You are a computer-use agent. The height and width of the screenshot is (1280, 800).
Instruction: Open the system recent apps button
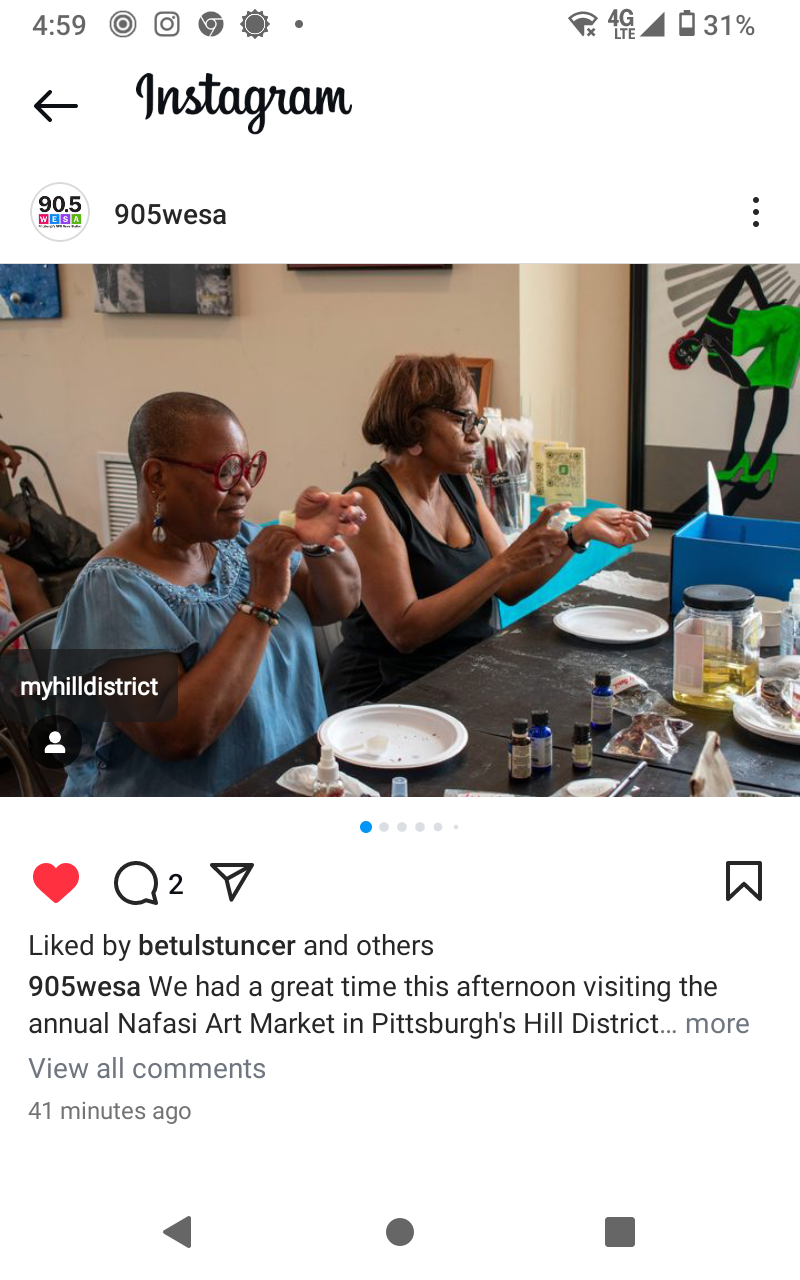[x=620, y=1232]
